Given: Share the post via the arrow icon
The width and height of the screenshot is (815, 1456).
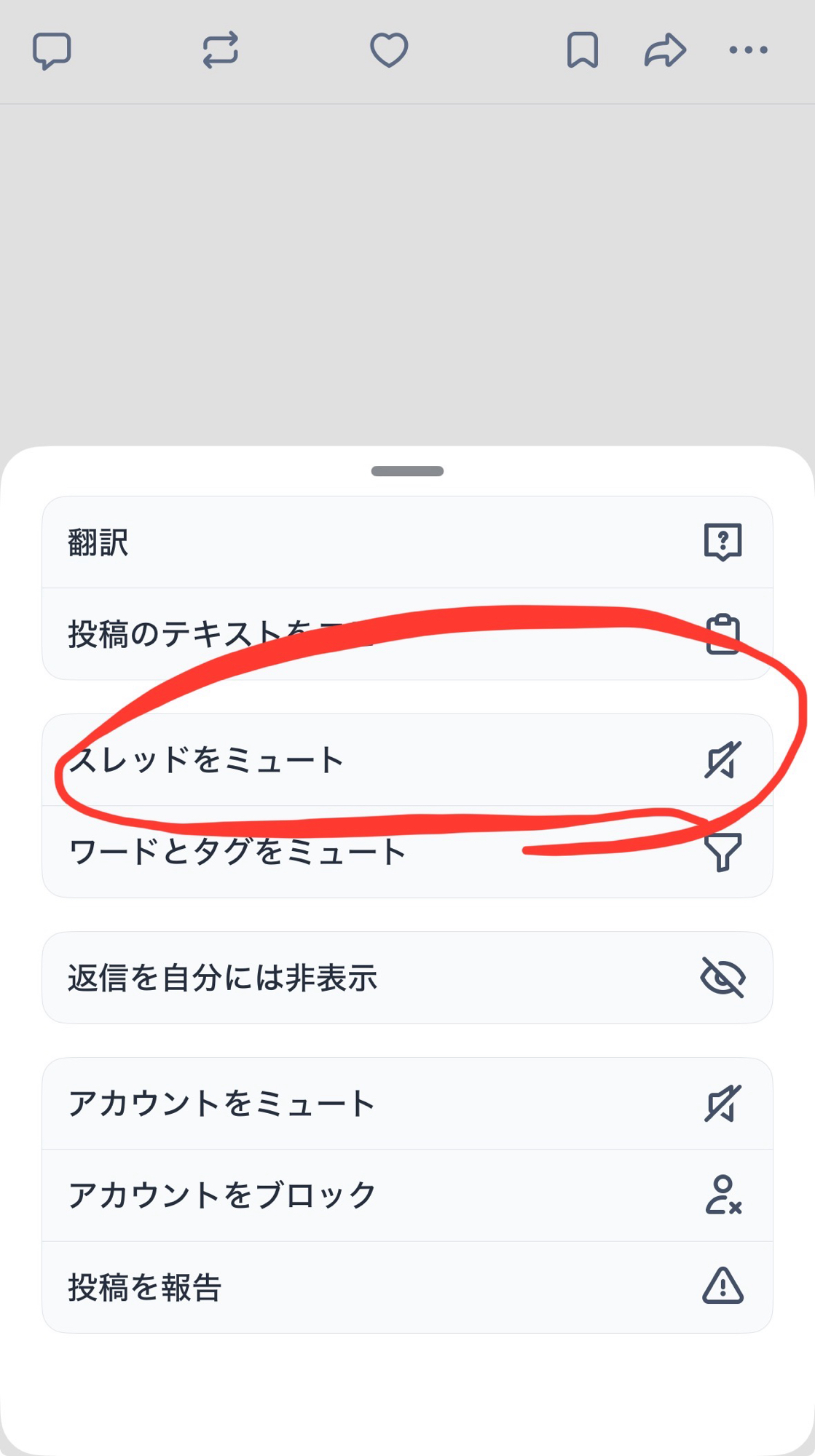Looking at the screenshot, I should [x=665, y=50].
